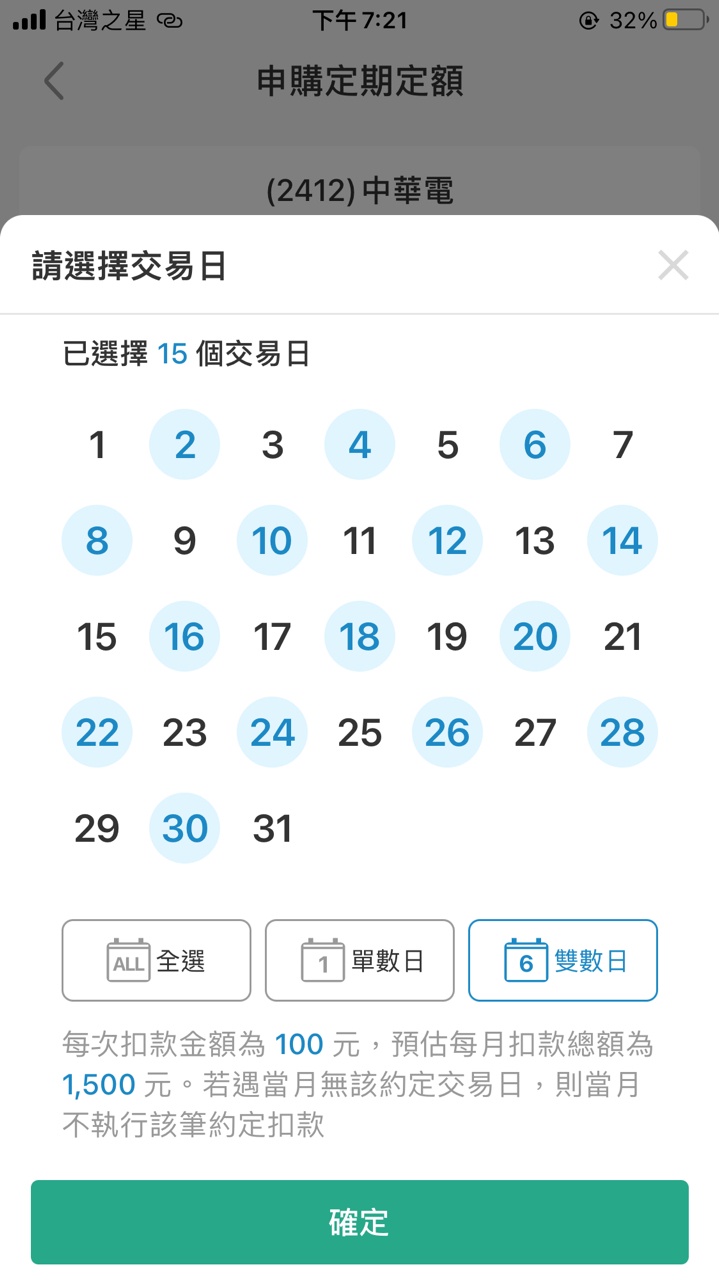Unselect day 24 from the trading days
The height and width of the screenshot is (1280, 720).
[x=272, y=733]
